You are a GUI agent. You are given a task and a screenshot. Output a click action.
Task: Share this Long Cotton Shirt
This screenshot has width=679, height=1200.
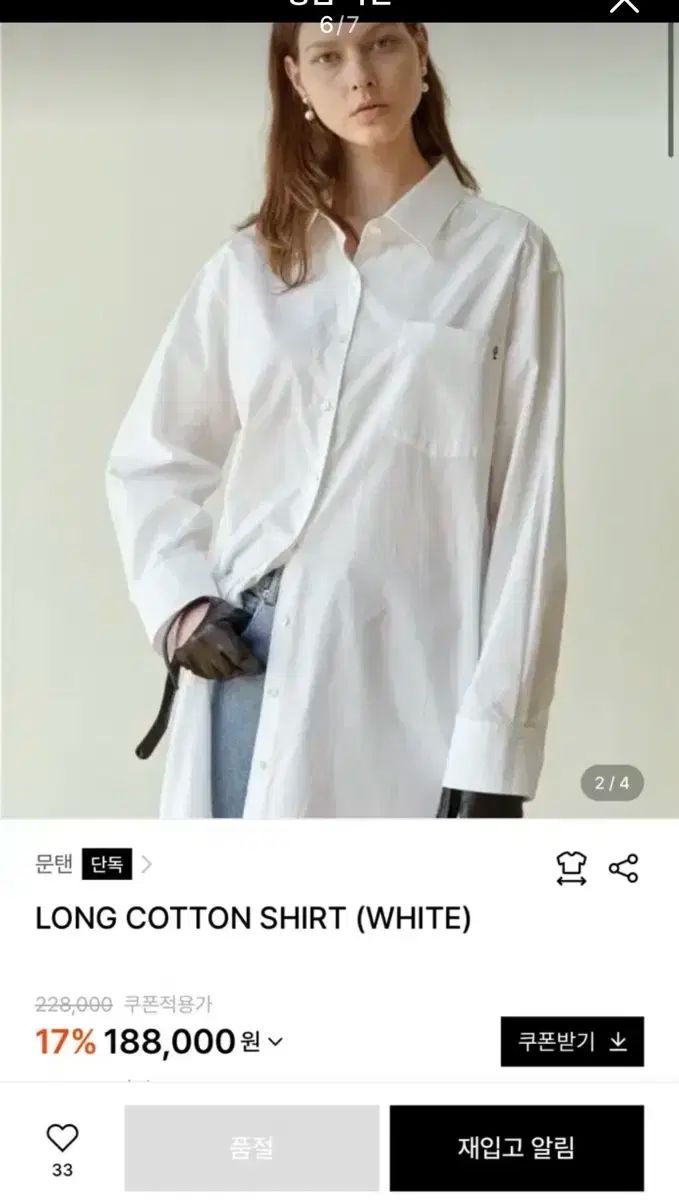tap(623, 868)
